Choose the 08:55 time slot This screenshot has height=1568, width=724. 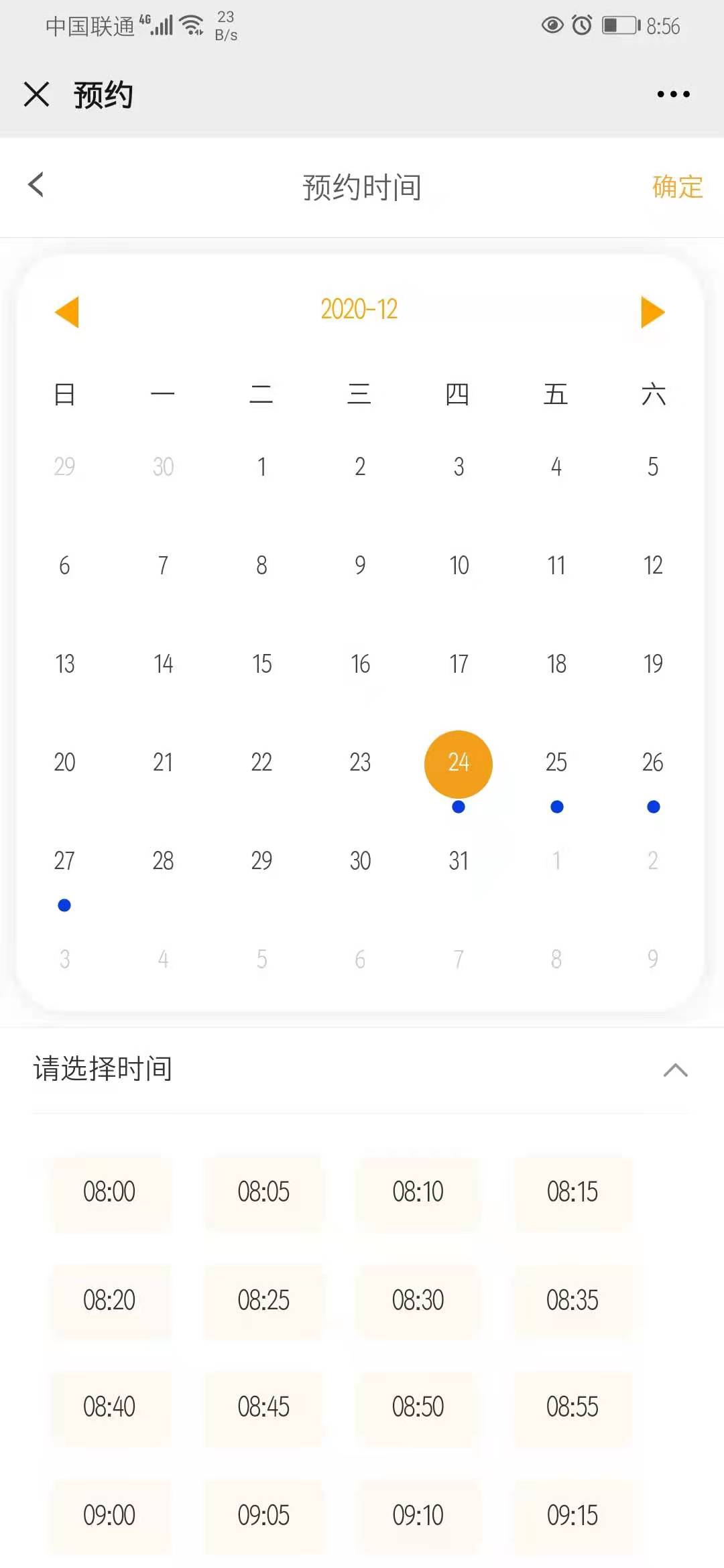[x=572, y=1407]
